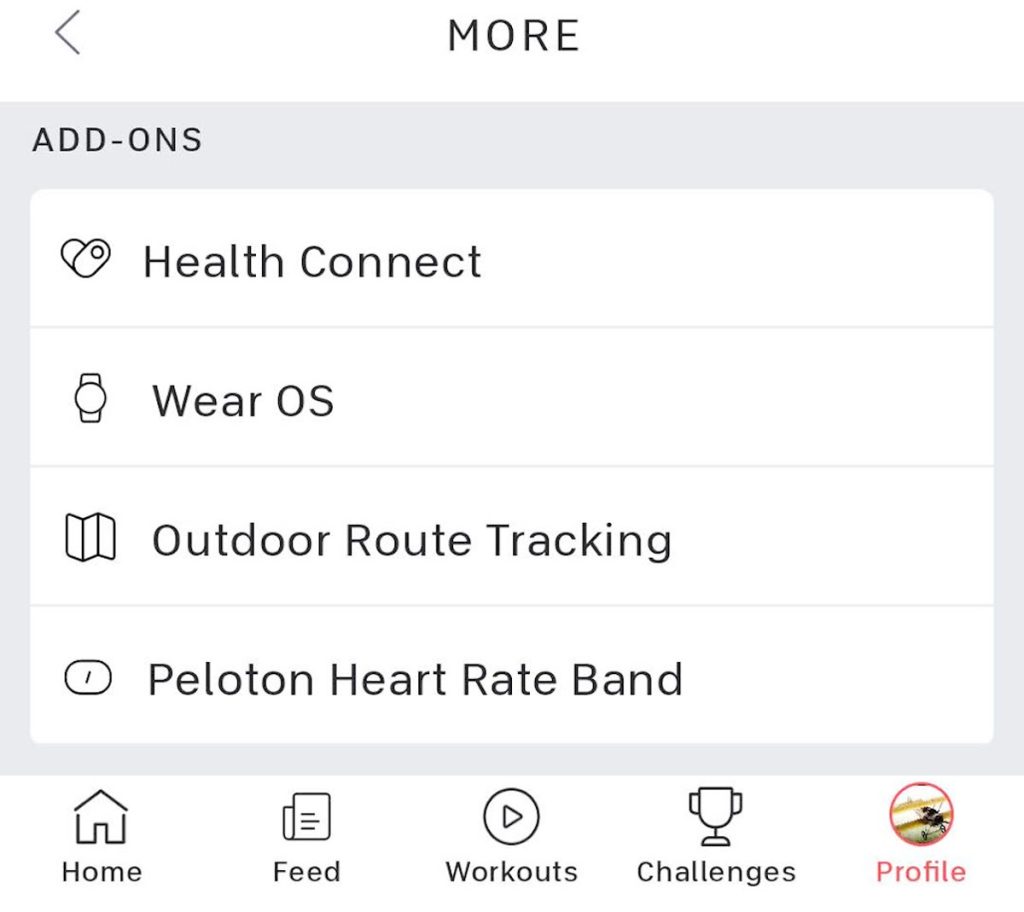
Task: Go to the Feed tab
Action: click(x=306, y=836)
